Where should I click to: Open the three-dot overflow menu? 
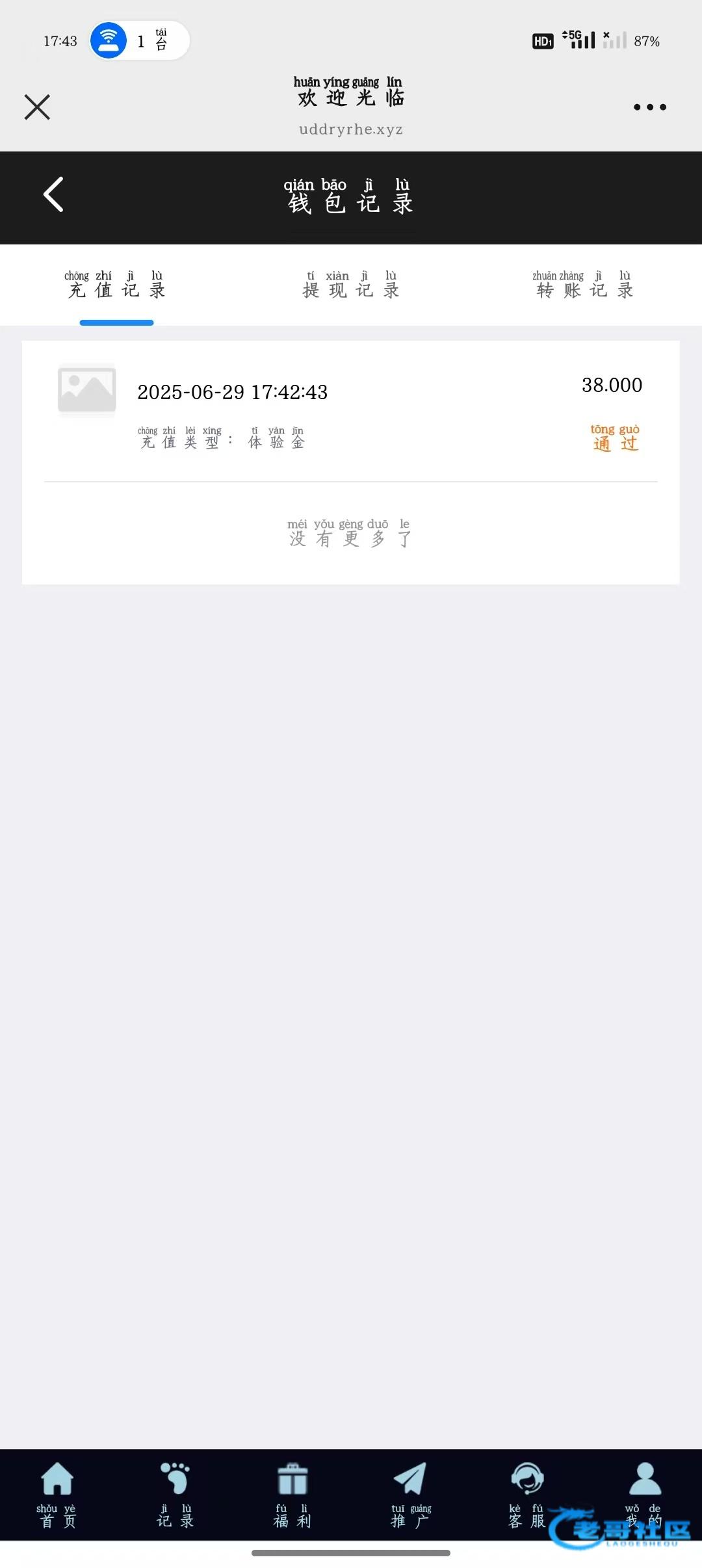pos(650,107)
